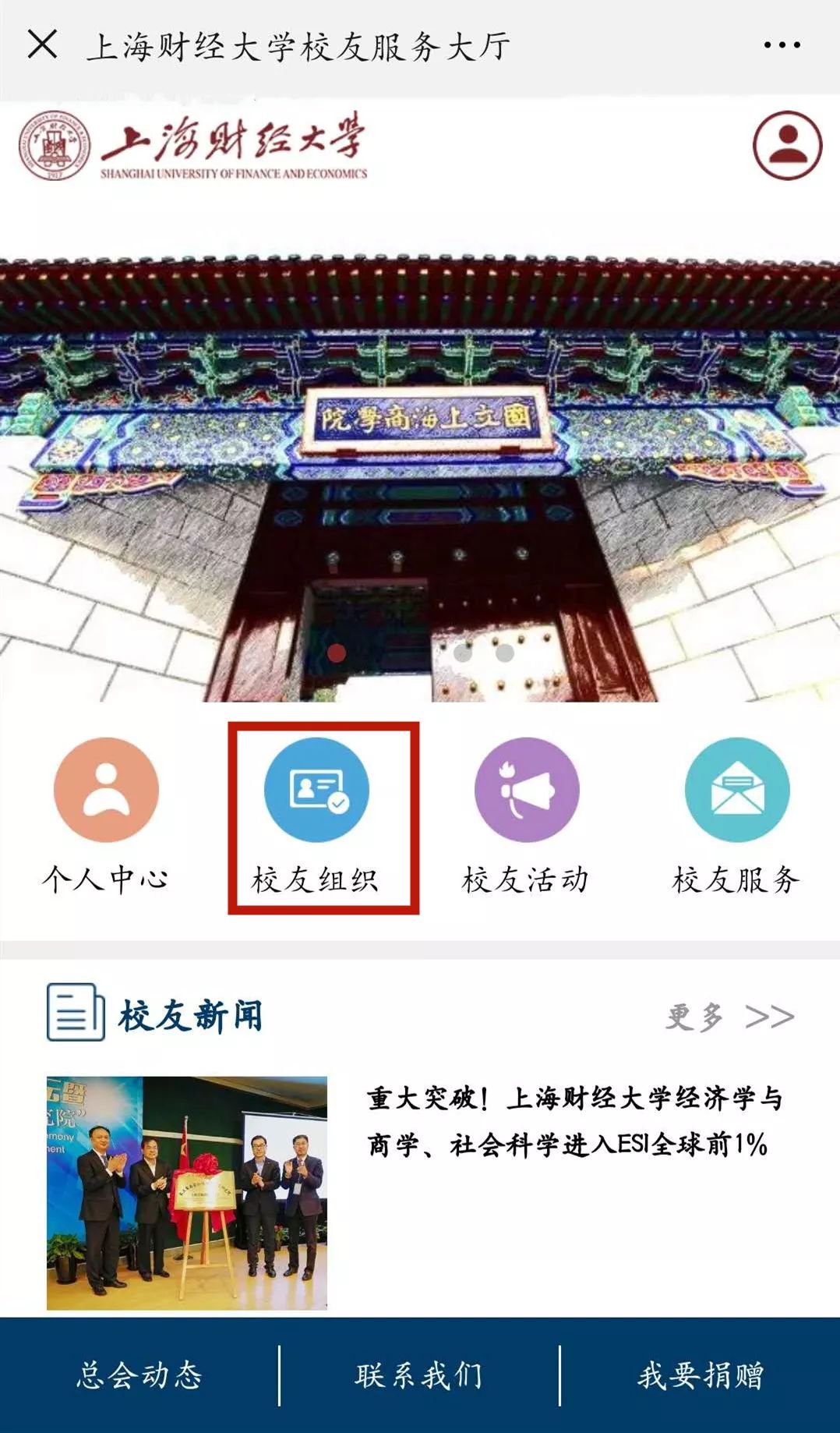This screenshot has width=840, height=1433.
Task: Switch to 总会动态
Action: (139, 1375)
